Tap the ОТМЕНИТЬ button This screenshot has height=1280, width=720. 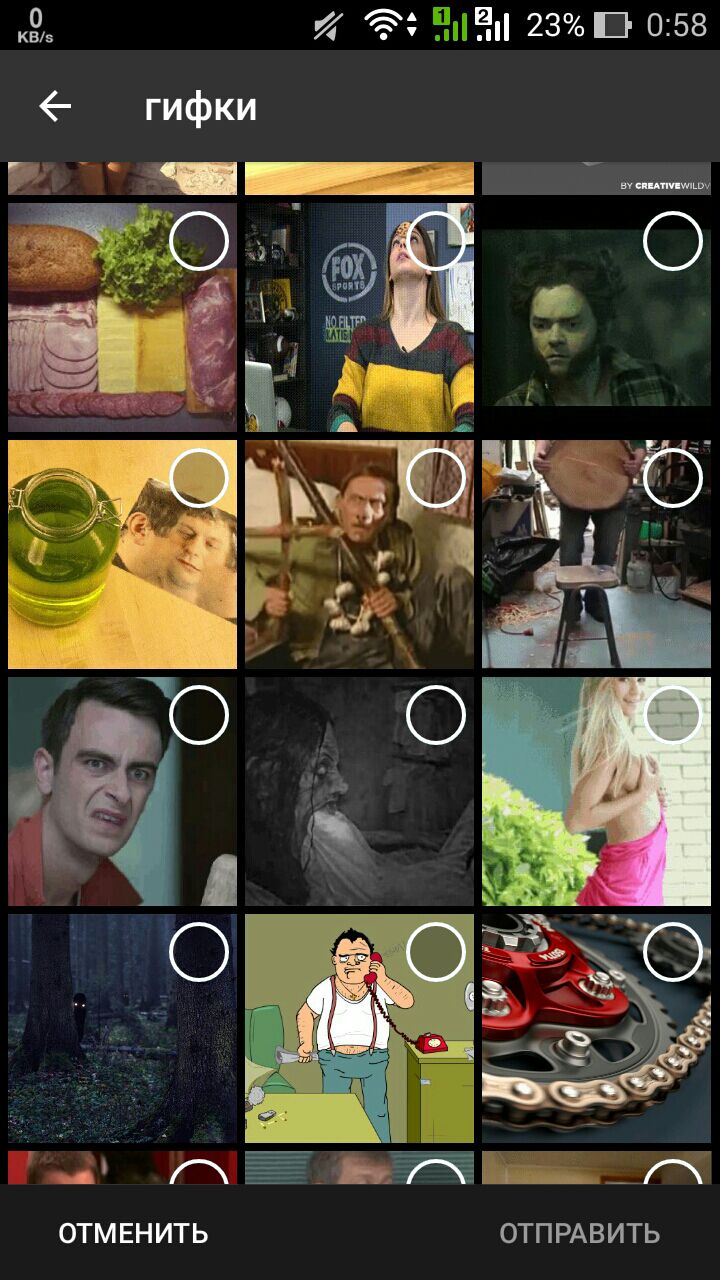point(133,1233)
